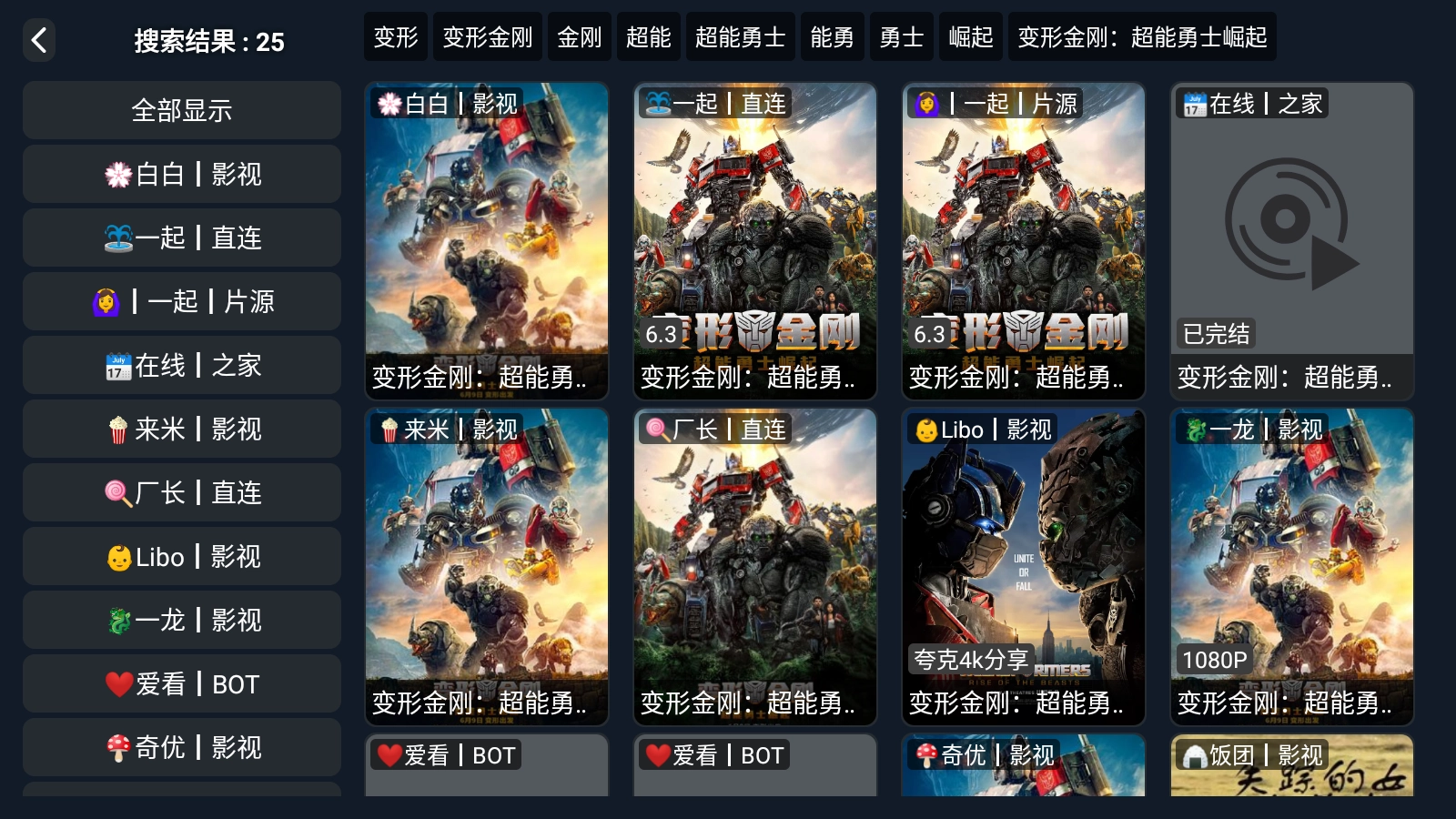Search with the 变形金刚 keyword chip
The image size is (1456, 819).
click(488, 37)
